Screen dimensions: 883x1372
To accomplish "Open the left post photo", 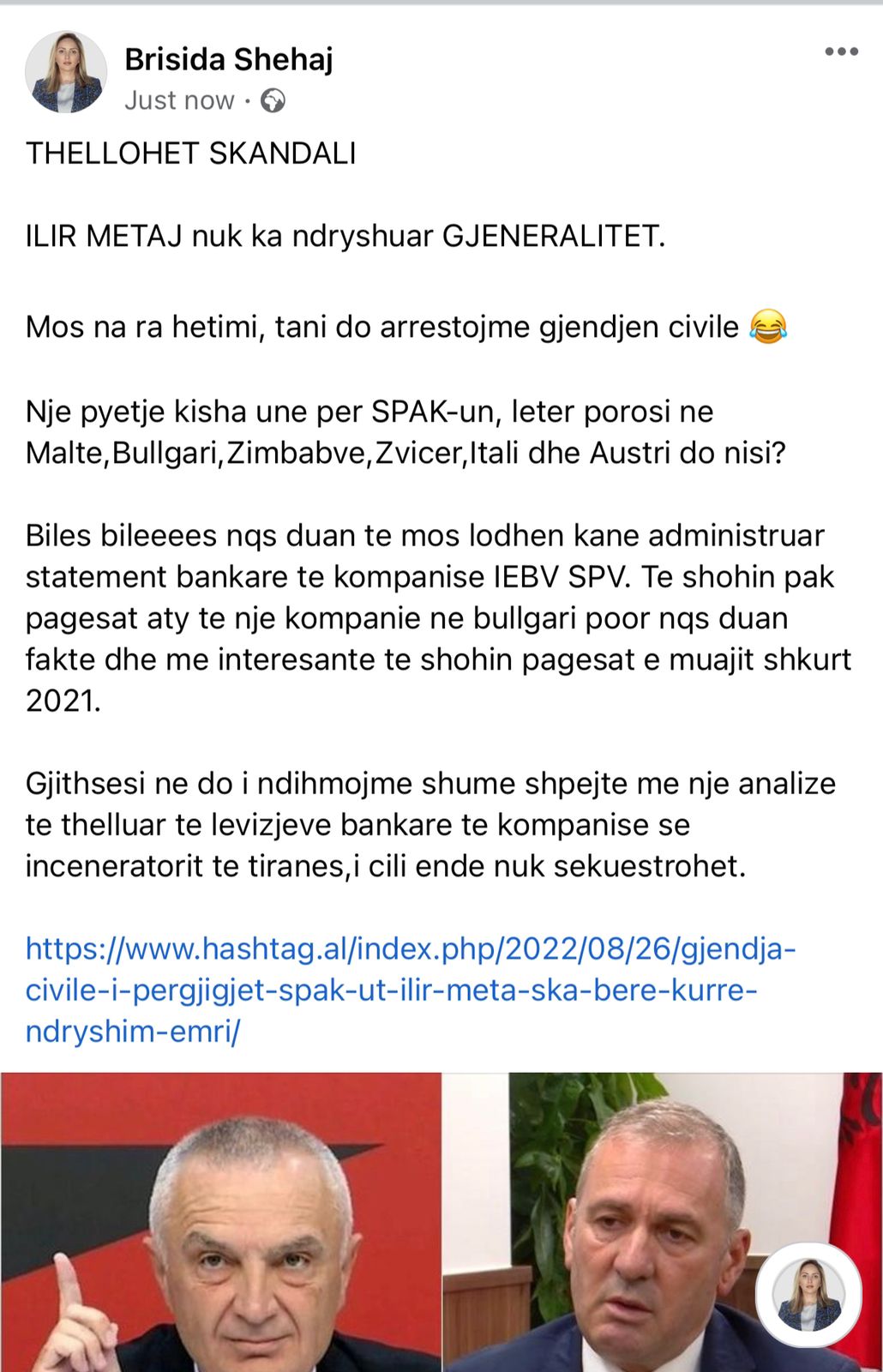I will 220,1222.
